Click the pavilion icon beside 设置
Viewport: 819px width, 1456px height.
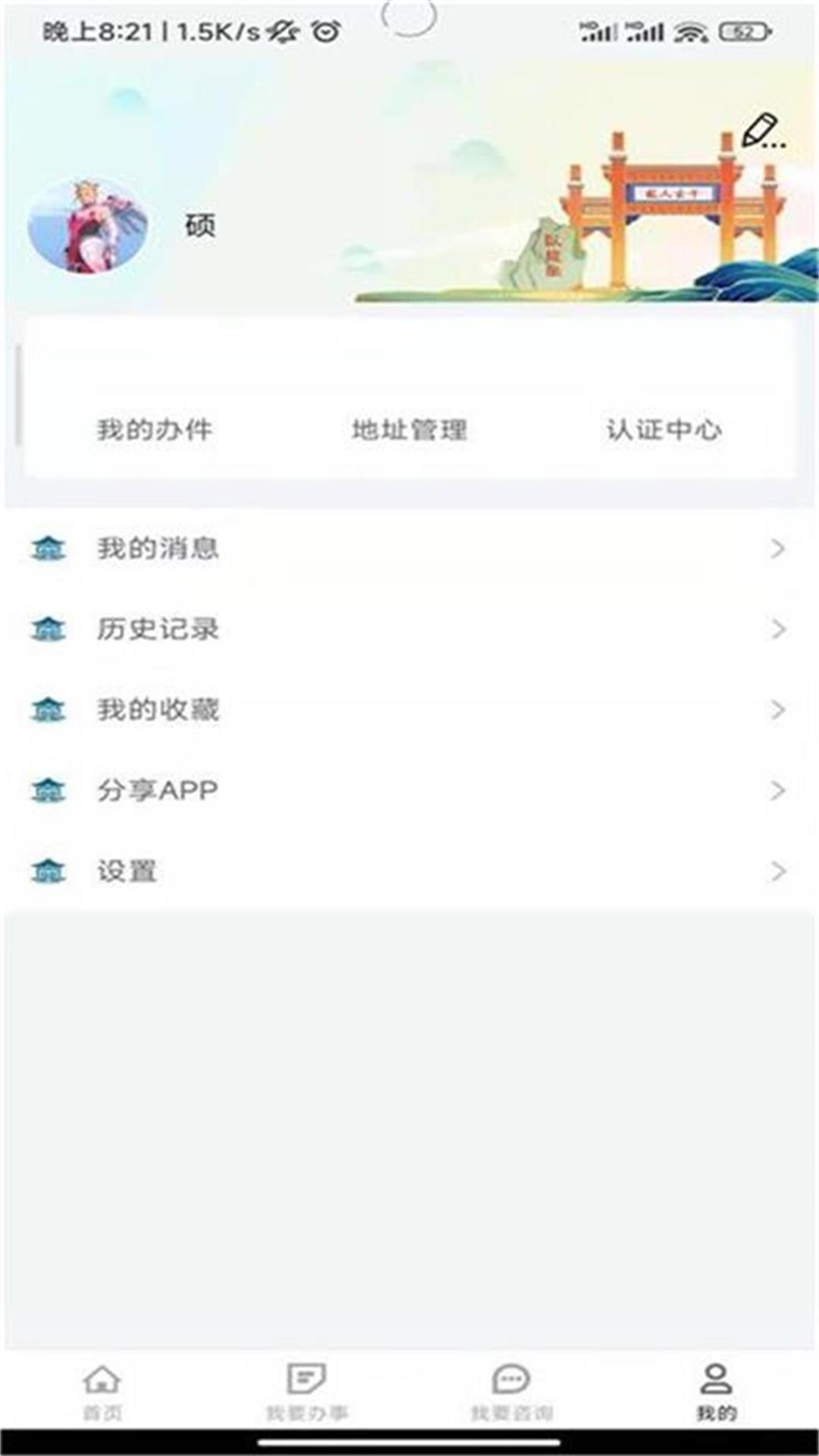point(49,871)
